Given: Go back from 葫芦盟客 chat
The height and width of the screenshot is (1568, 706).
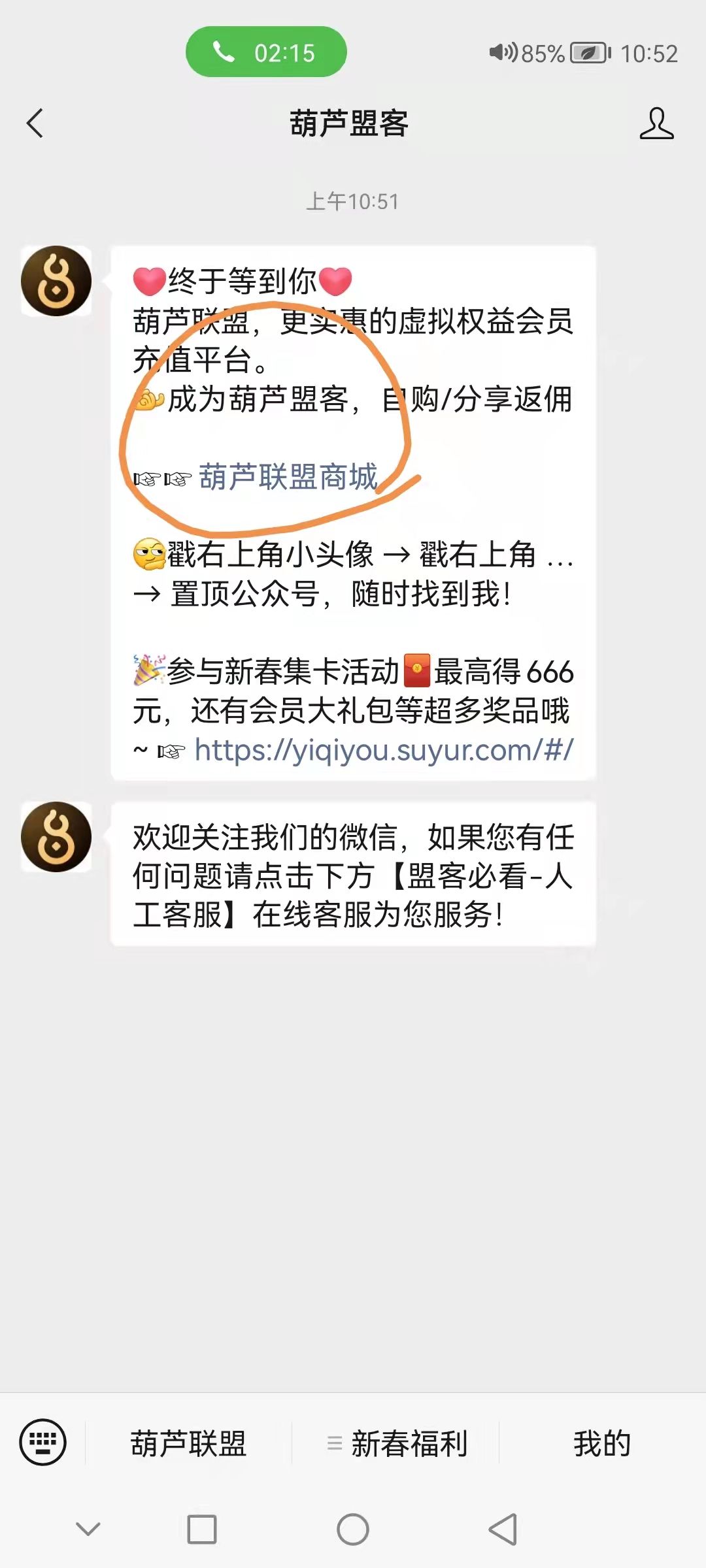Looking at the screenshot, I should click(x=35, y=123).
